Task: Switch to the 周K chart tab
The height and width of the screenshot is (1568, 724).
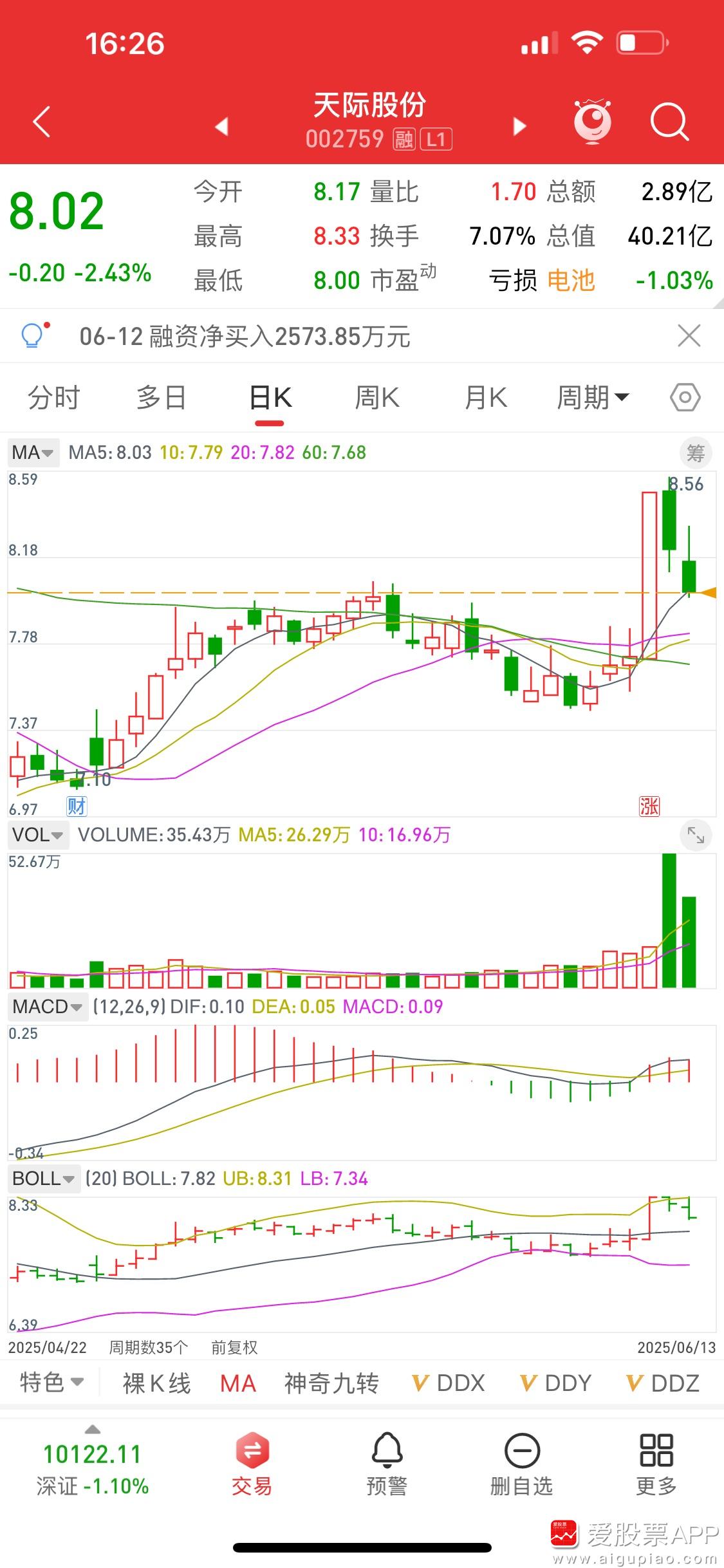Action: click(x=377, y=398)
